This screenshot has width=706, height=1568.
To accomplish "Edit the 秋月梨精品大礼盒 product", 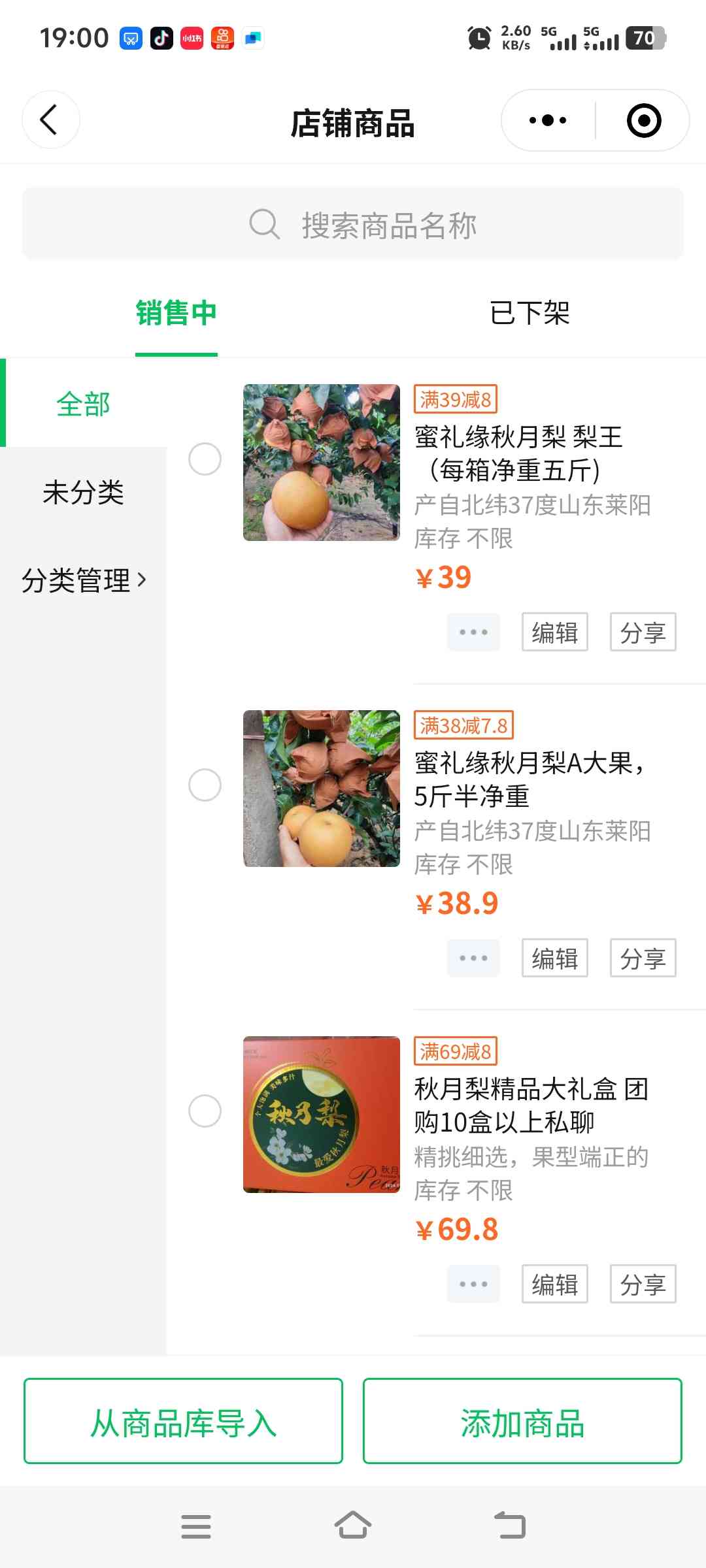I will (554, 1284).
